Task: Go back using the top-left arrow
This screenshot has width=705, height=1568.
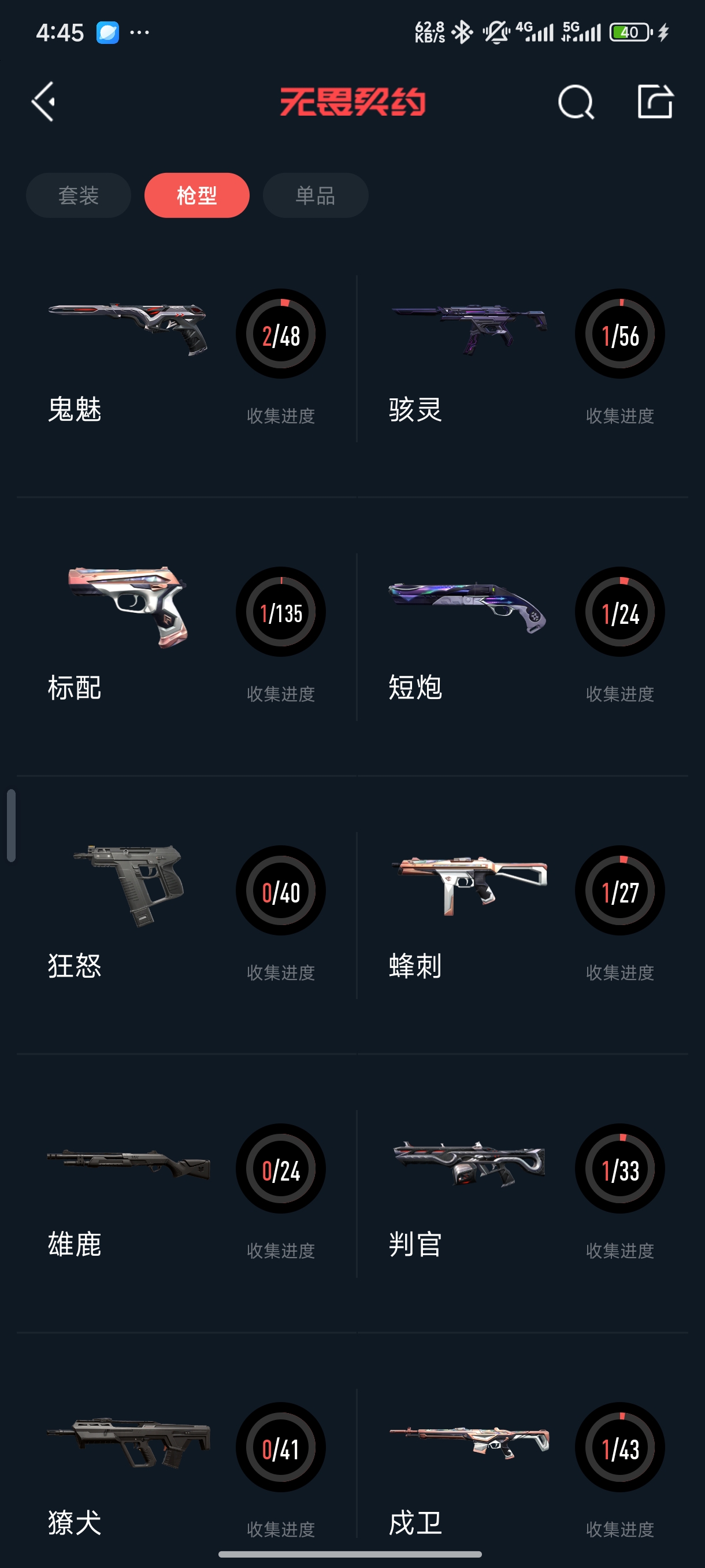Action: 44,101
